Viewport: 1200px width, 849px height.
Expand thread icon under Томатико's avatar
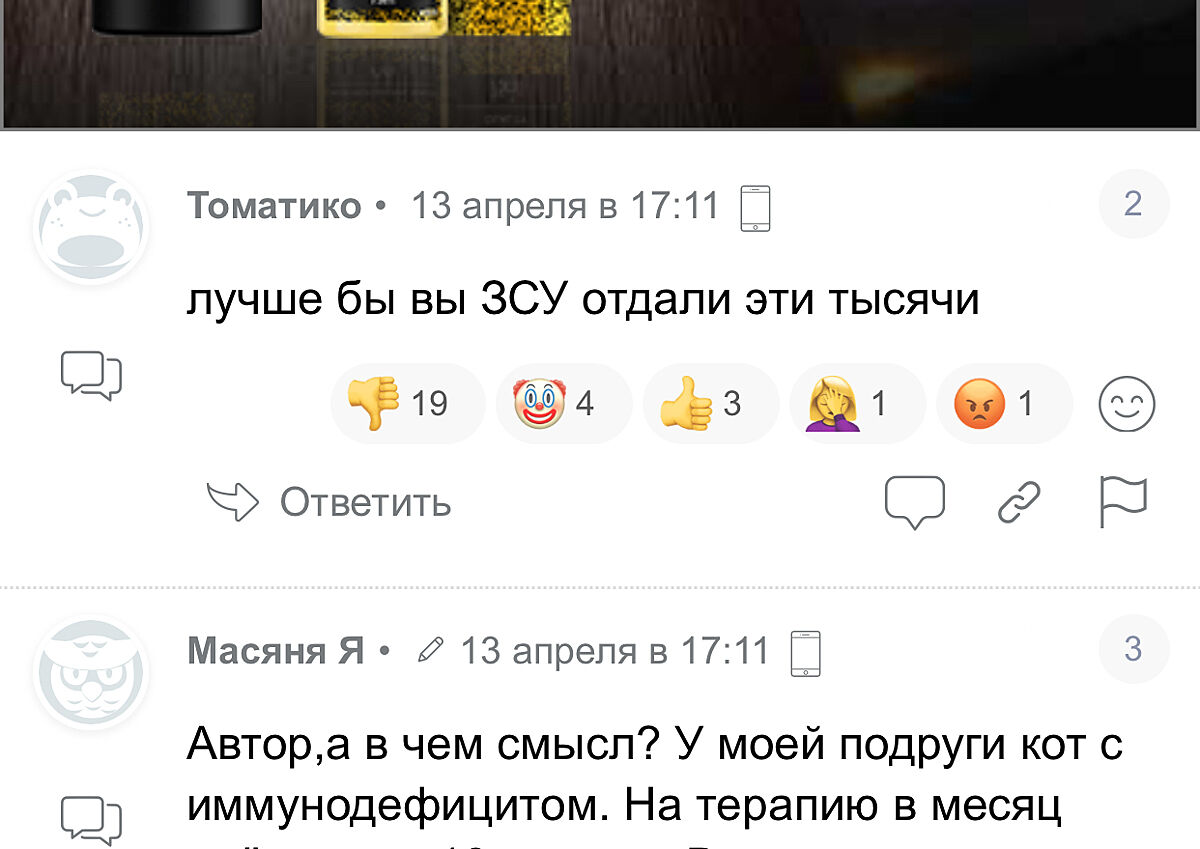click(91, 376)
